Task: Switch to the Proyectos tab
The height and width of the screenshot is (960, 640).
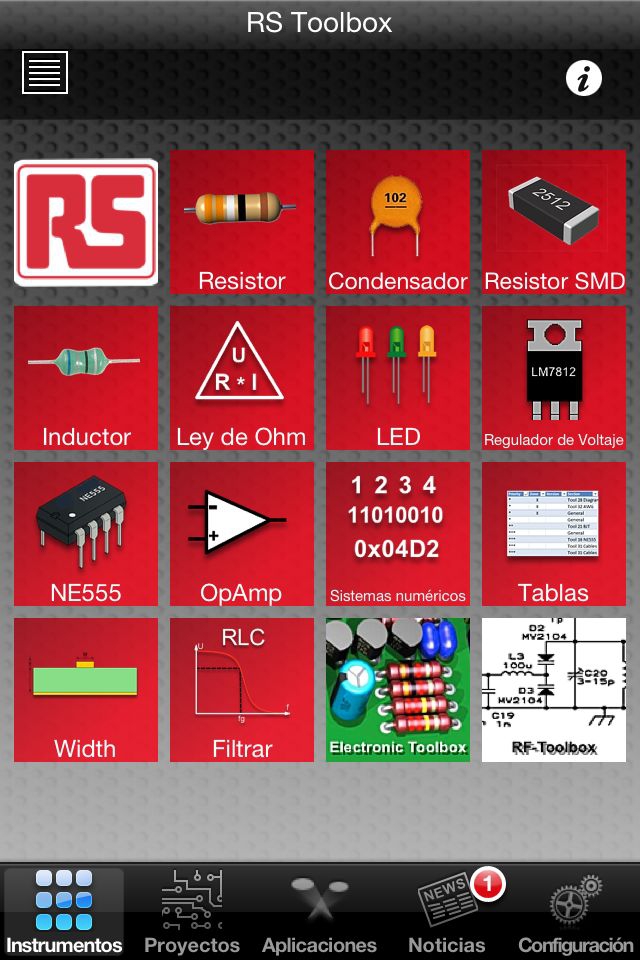Action: tap(192, 912)
